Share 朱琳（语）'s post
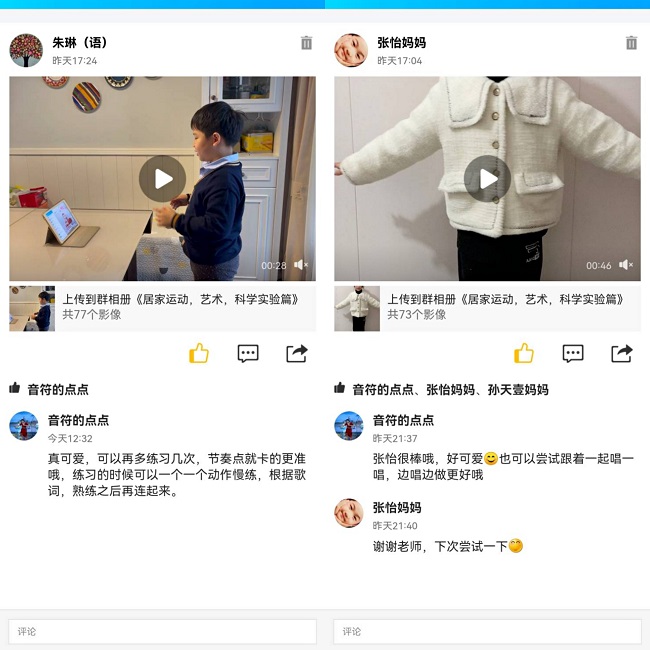Viewport: 650px width, 650px height. click(x=297, y=353)
